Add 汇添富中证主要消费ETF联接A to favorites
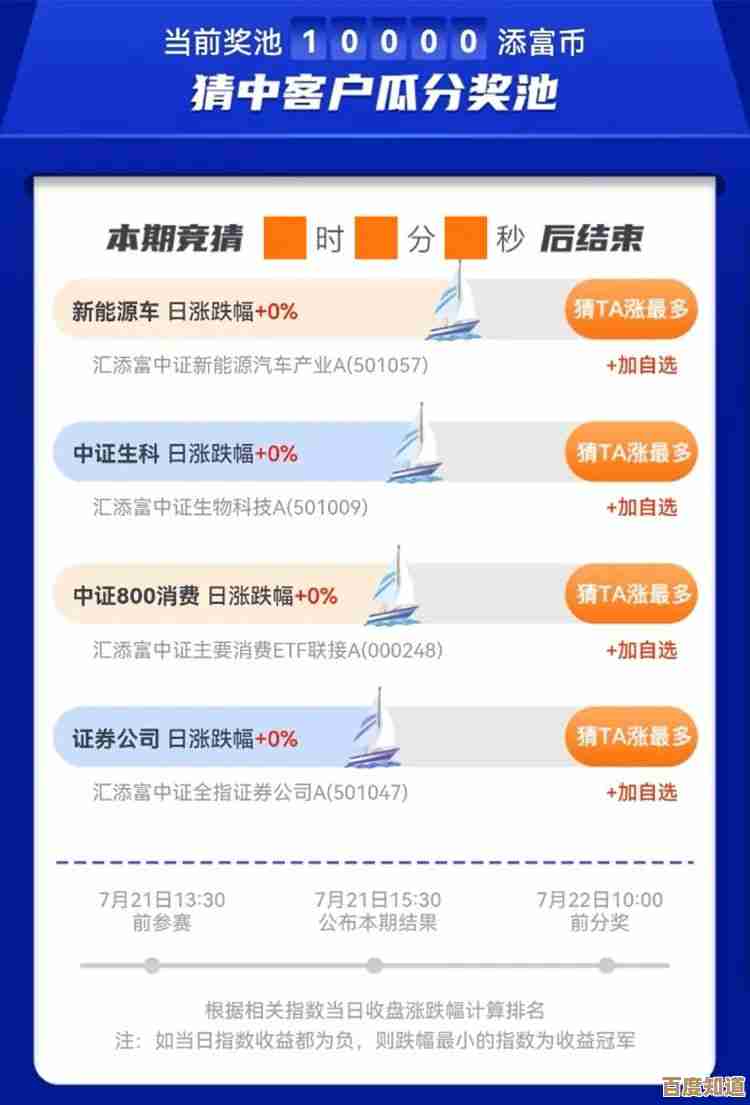 [x=641, y=651]
